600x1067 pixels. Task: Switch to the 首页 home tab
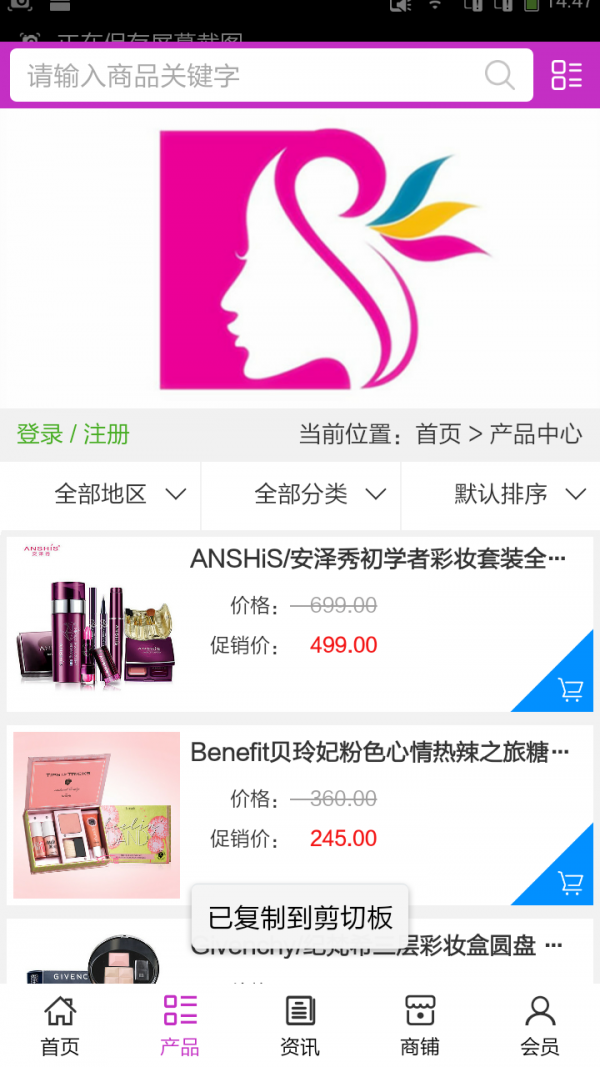pyautogui.click(x=60, y=1025)
